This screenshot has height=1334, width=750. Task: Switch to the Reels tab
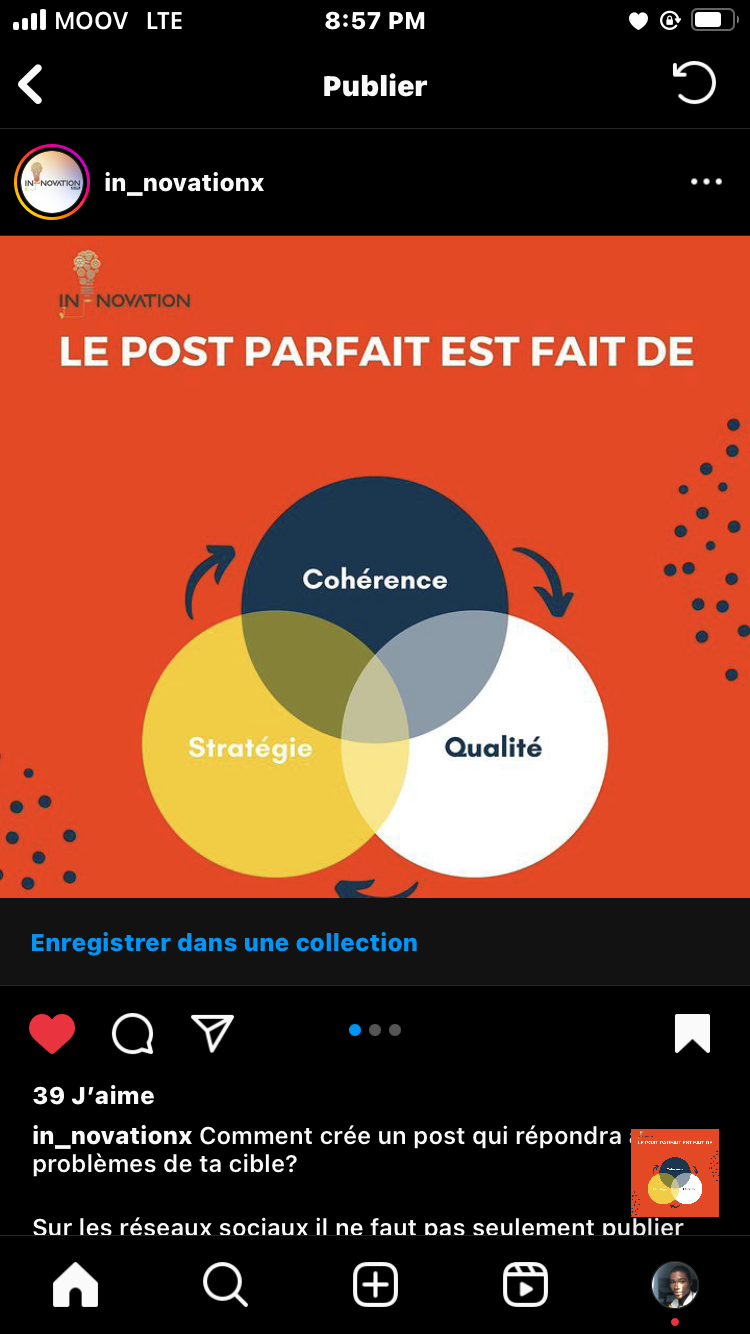click(x=525, y=1285)
